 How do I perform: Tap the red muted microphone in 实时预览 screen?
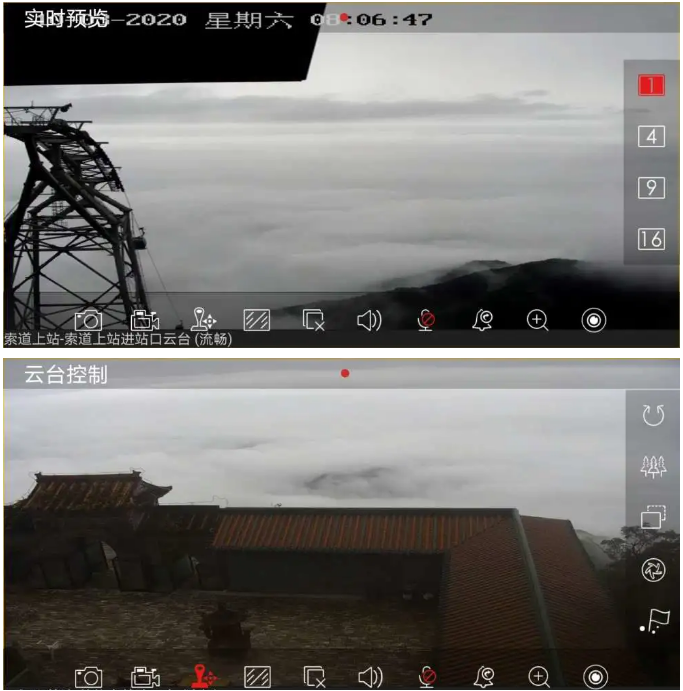point(426,320)
